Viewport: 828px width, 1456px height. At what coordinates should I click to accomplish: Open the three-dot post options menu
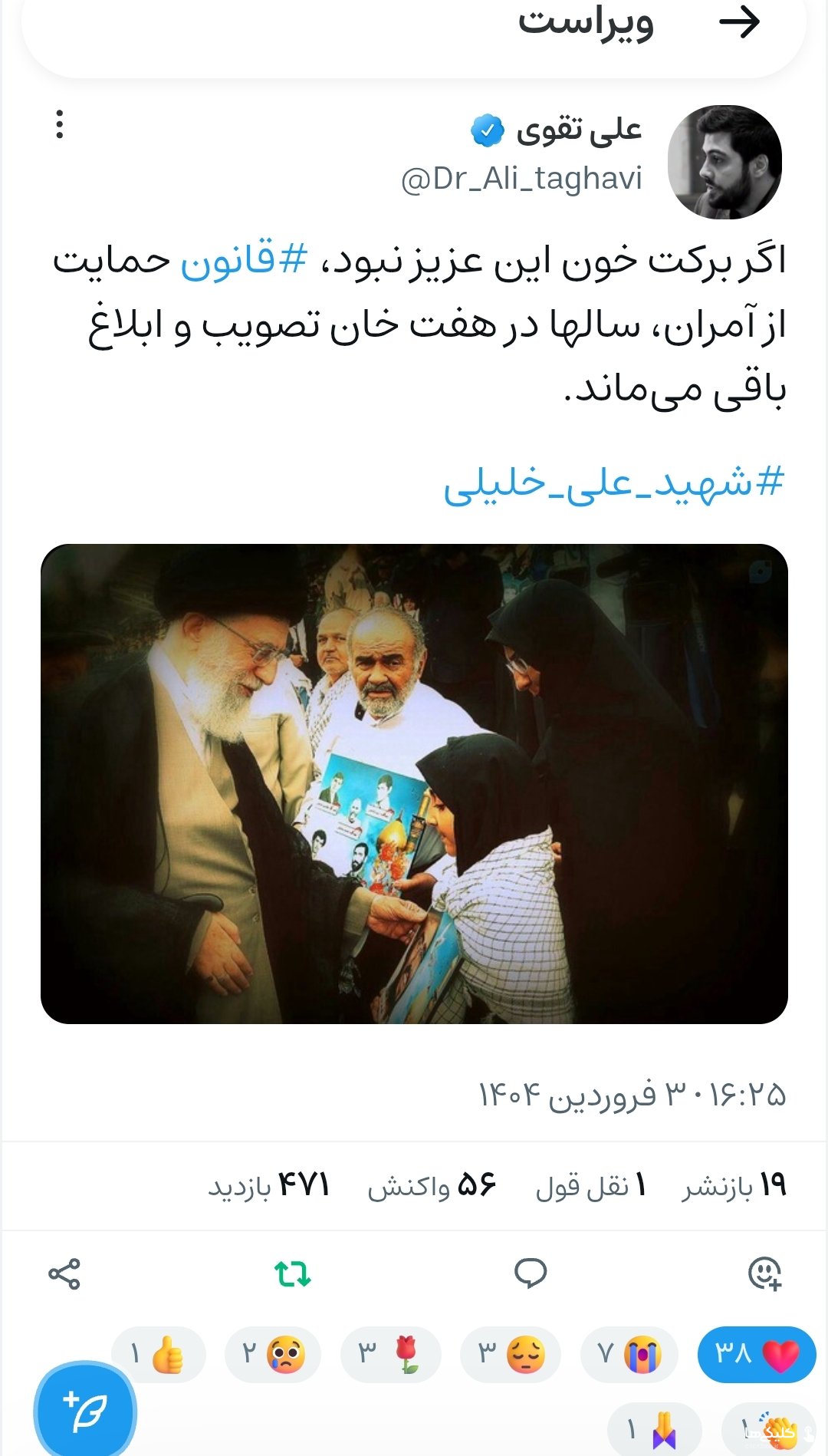click(60, 124)
